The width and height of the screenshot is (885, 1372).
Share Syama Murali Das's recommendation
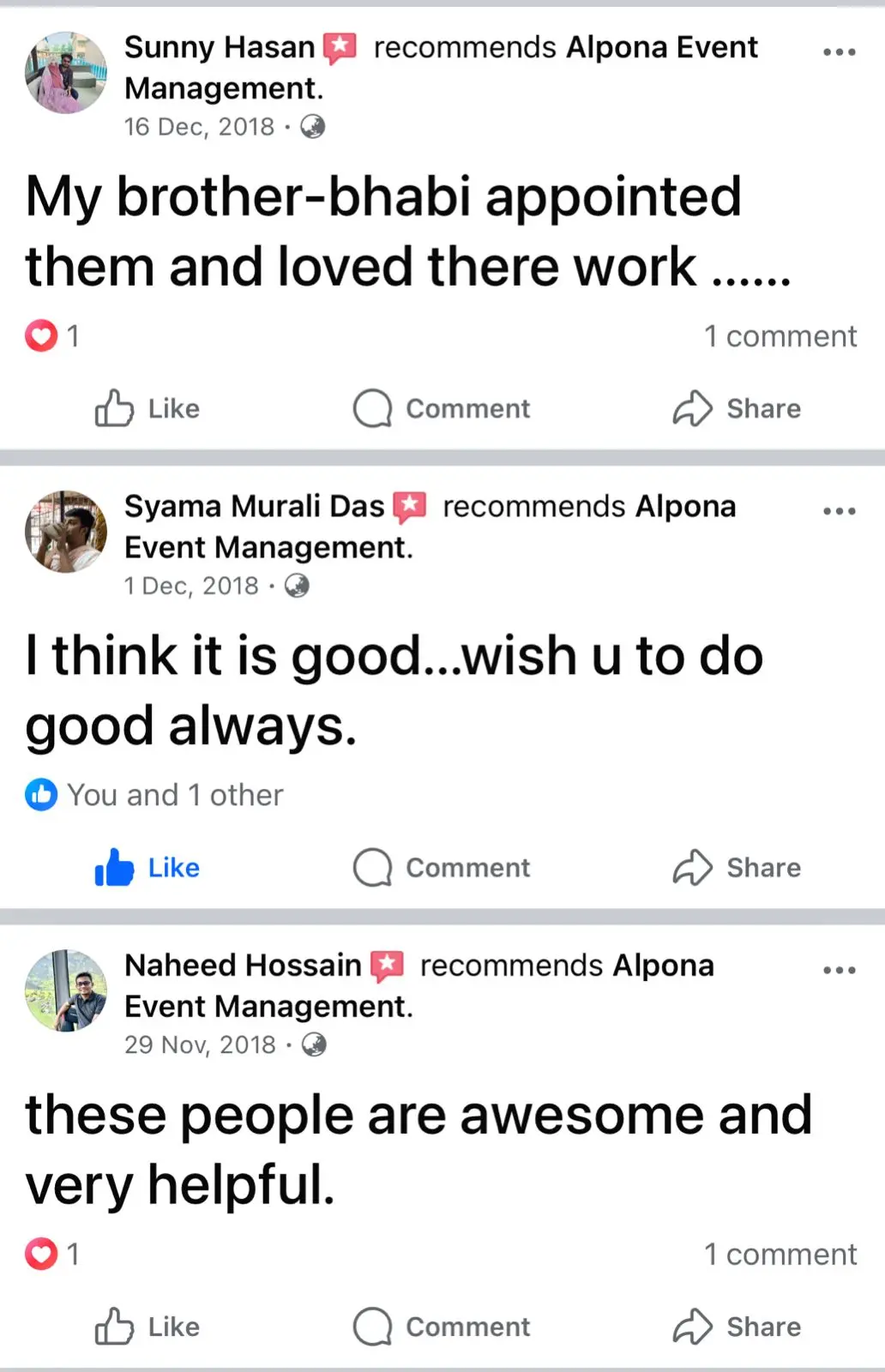click(x=737, y=868)
